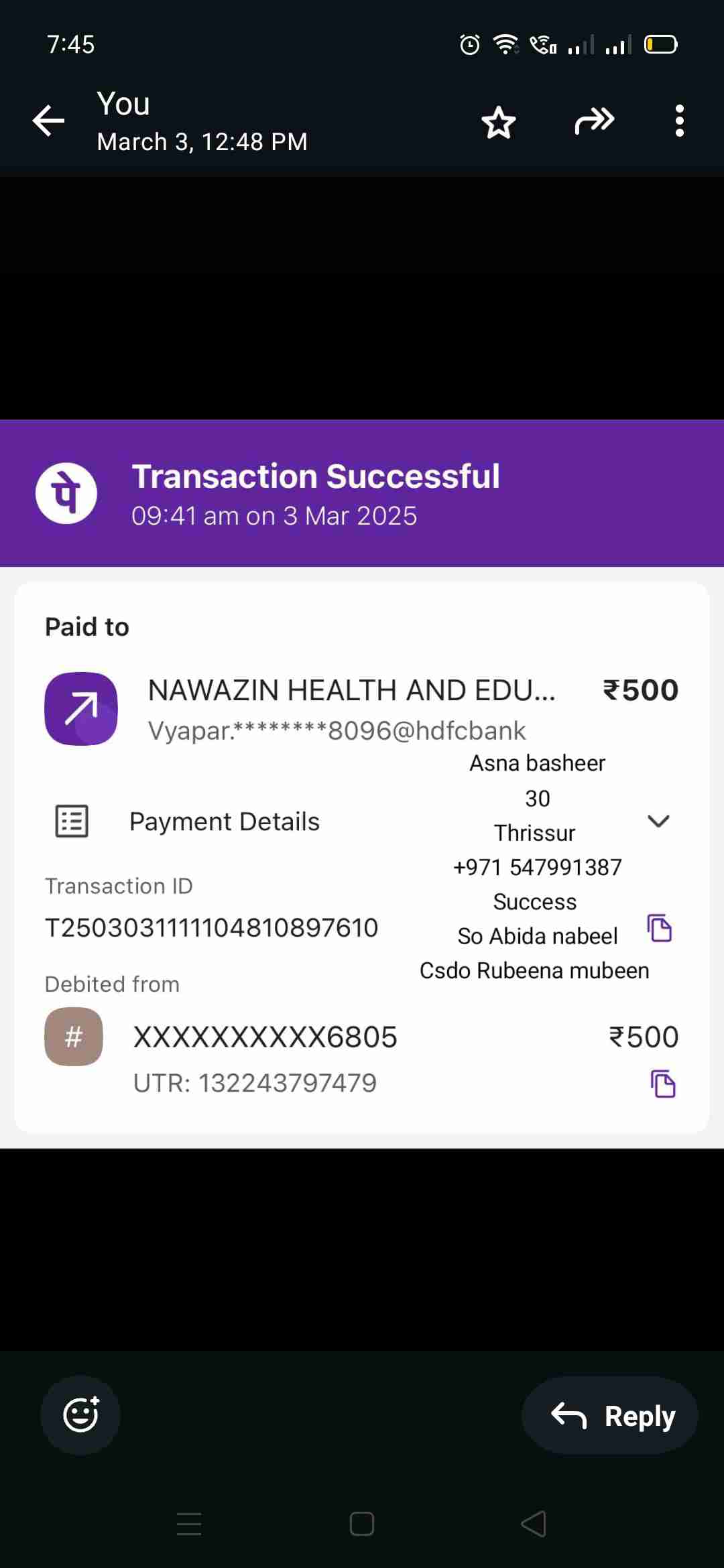Open the three-dot overflow menu
The image size is (724, 1568).
[x=680, y=121]
